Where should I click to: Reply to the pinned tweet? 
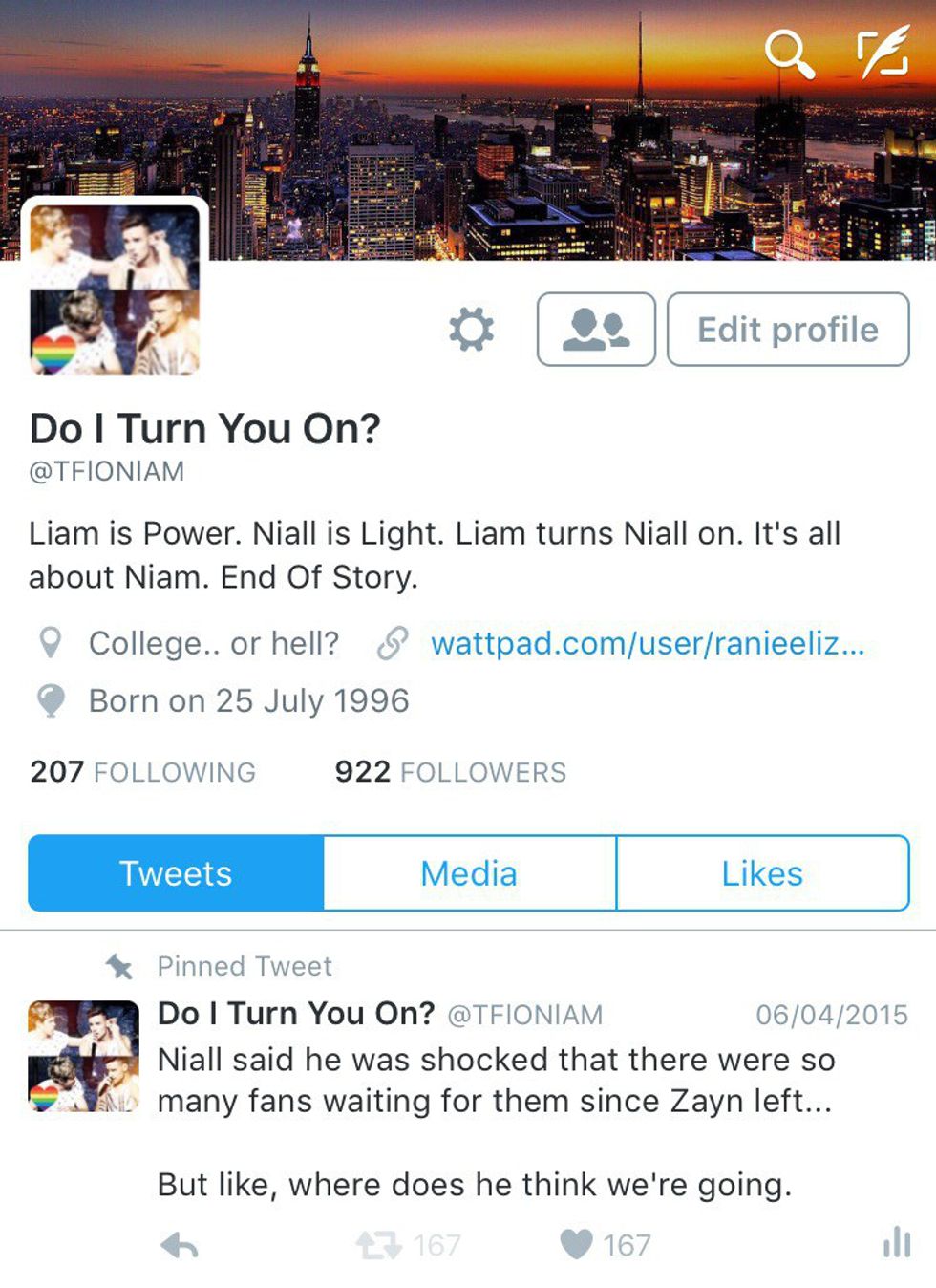click(180, 1244)
